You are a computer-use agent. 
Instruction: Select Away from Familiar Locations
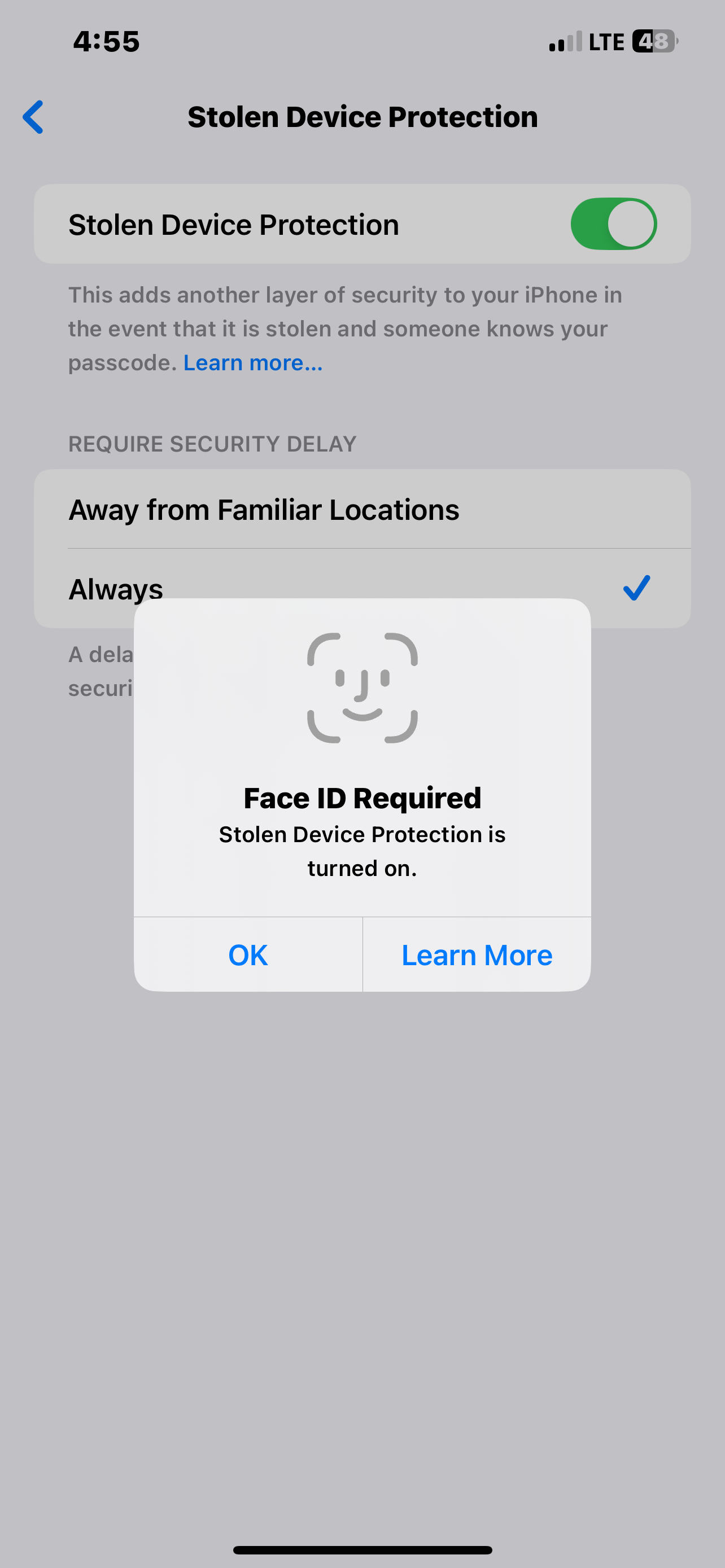coord(362,509)
